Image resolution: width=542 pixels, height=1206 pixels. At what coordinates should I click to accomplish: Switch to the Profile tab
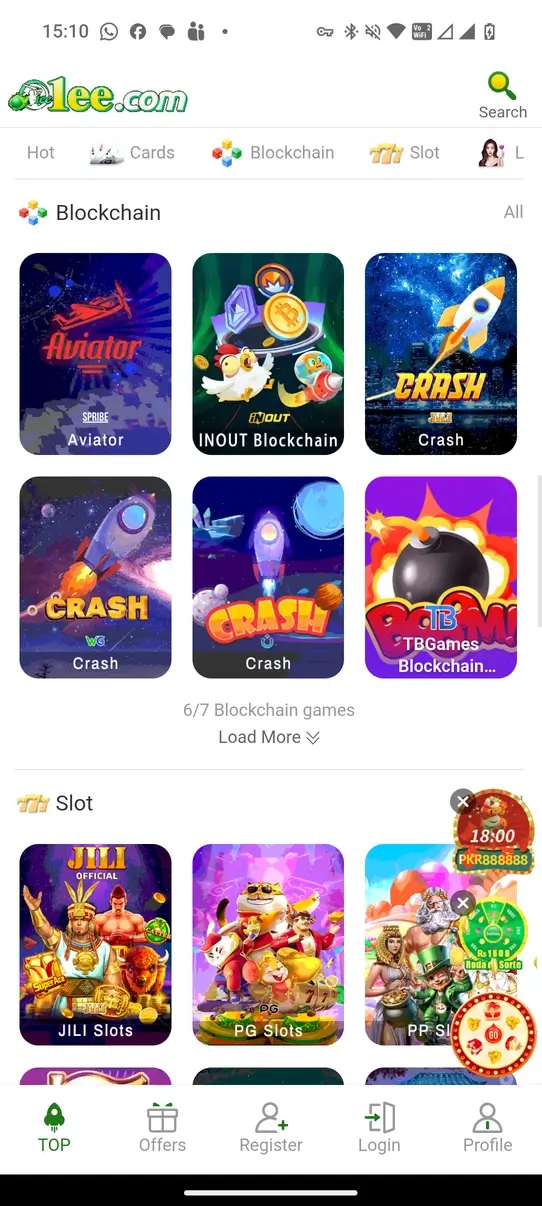point(487,1129)
